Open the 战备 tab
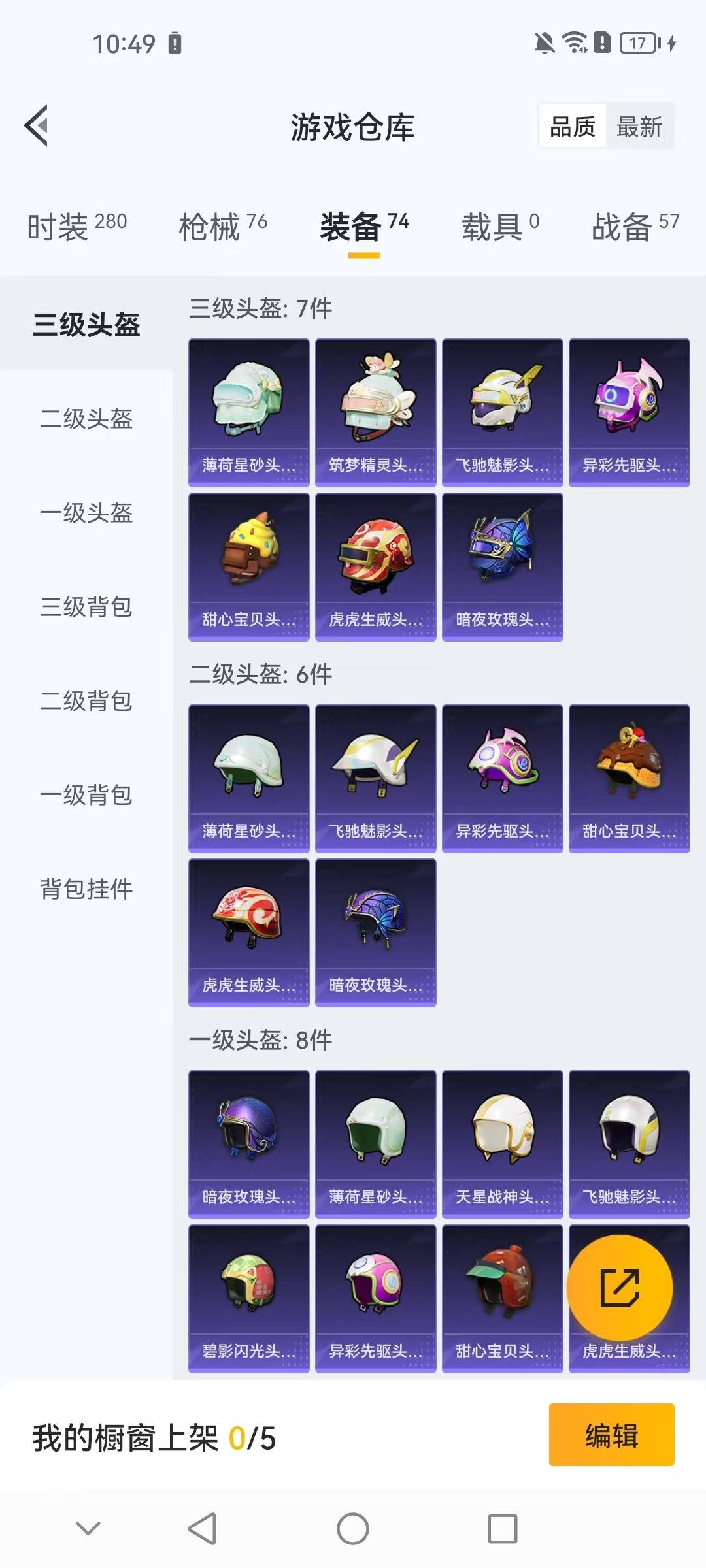706x1568 pixels. [x=635, y=227]
